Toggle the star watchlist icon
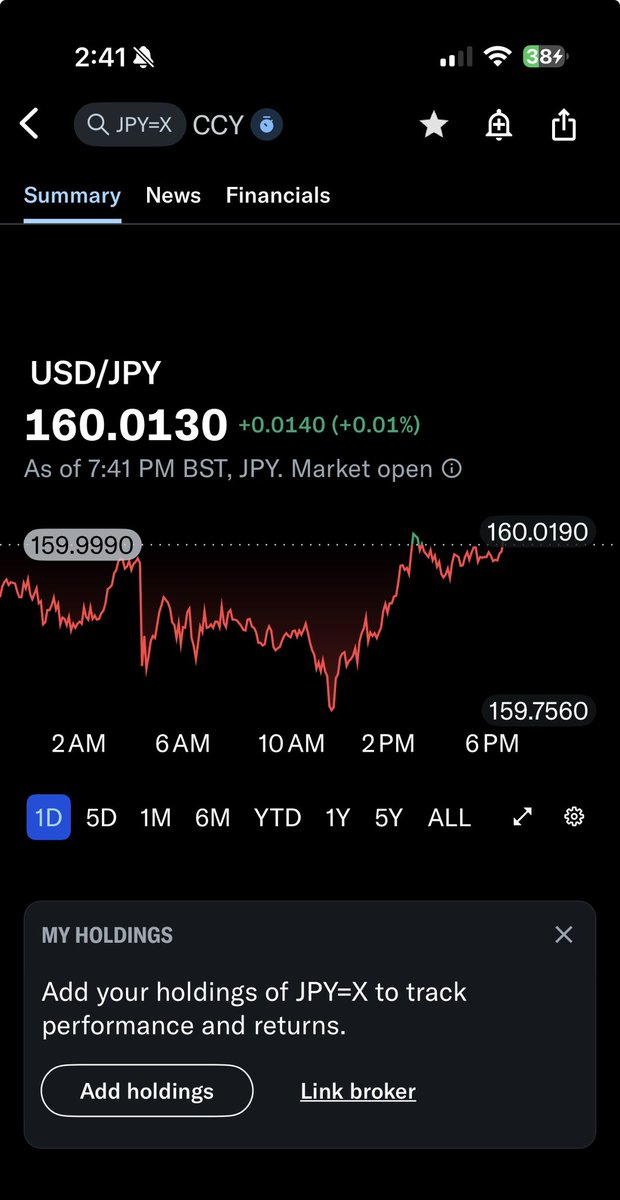This screenshot has height=1200, width=620. (x=433, y=125)
